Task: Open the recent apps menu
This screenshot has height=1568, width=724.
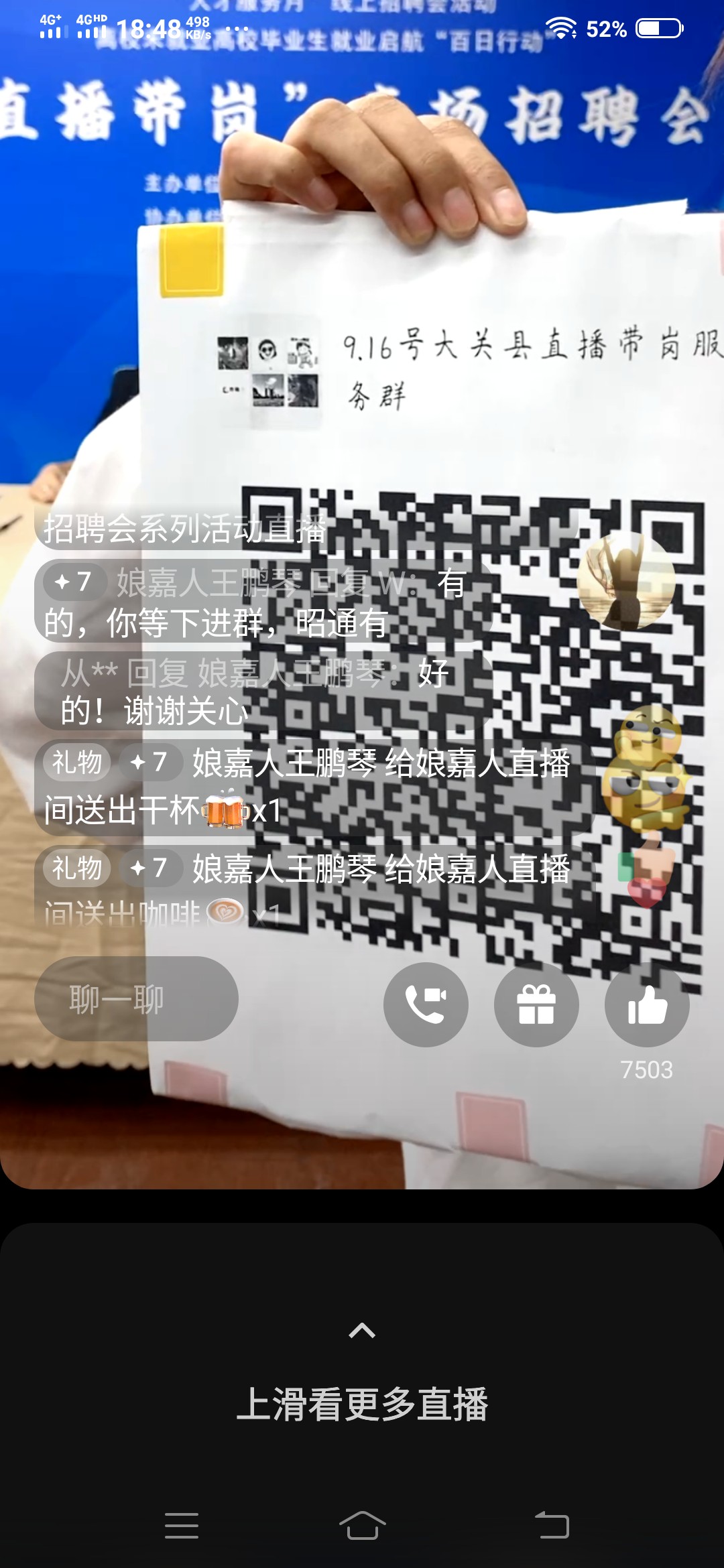Action: tap(182, 1526)
